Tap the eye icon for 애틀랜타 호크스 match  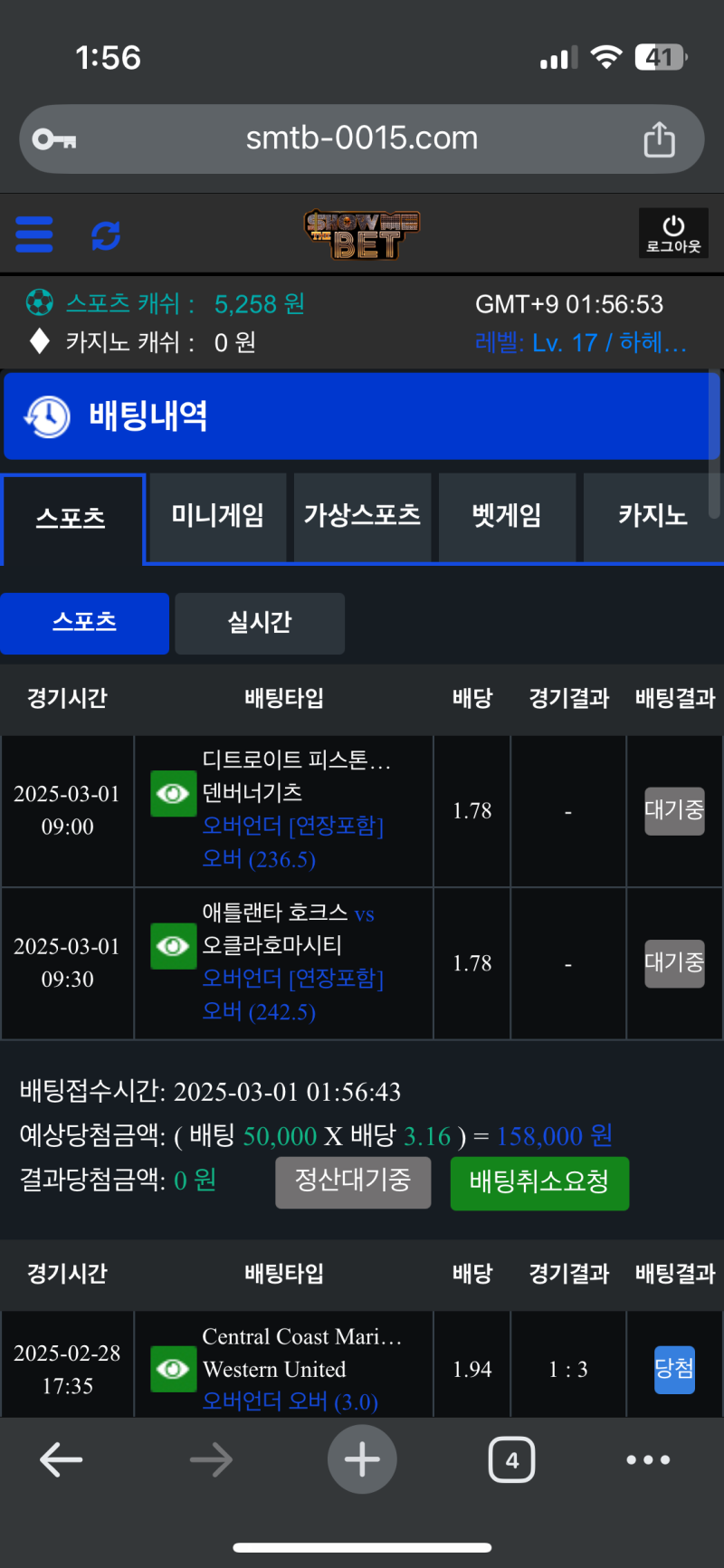(173, 946)
